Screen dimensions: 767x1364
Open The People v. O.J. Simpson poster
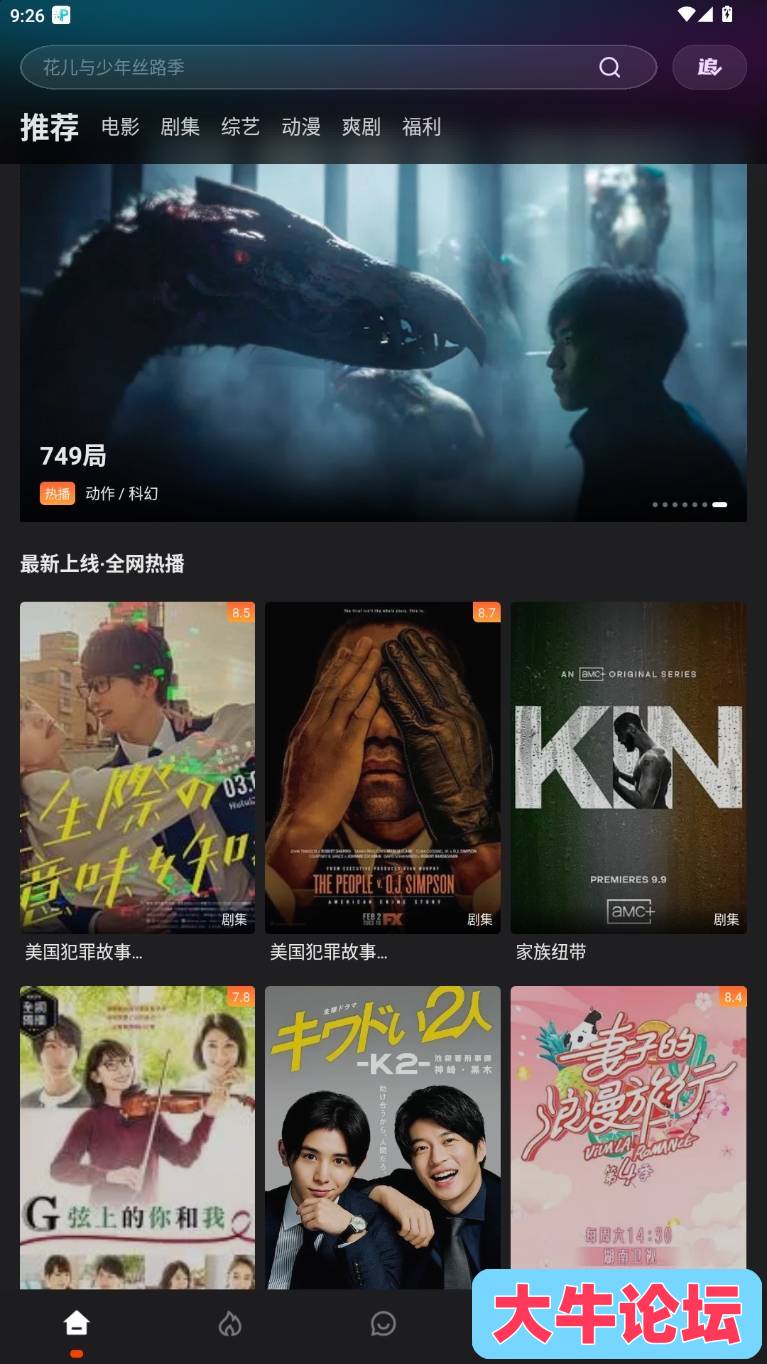(x=382, y=767)
